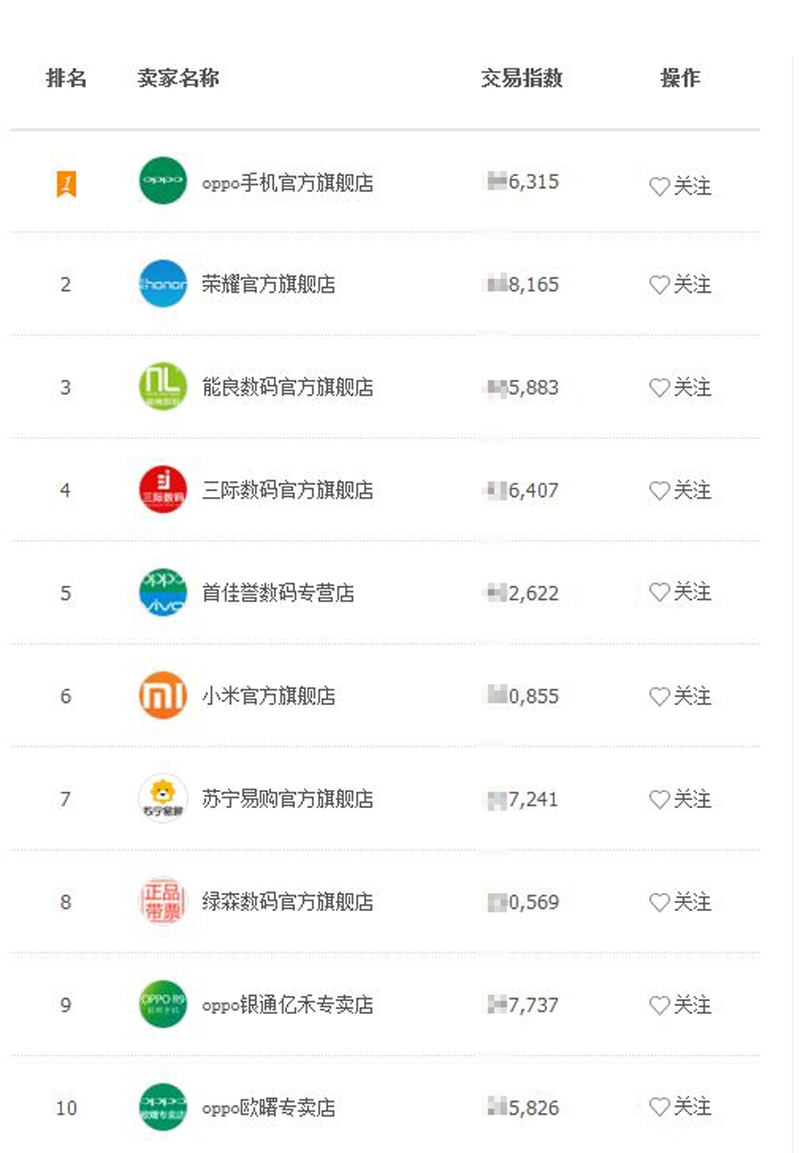Screen dimensions: 800x1153
Task: Visit 能良数码官方旗舰店 store
Action: click(287, 387)
